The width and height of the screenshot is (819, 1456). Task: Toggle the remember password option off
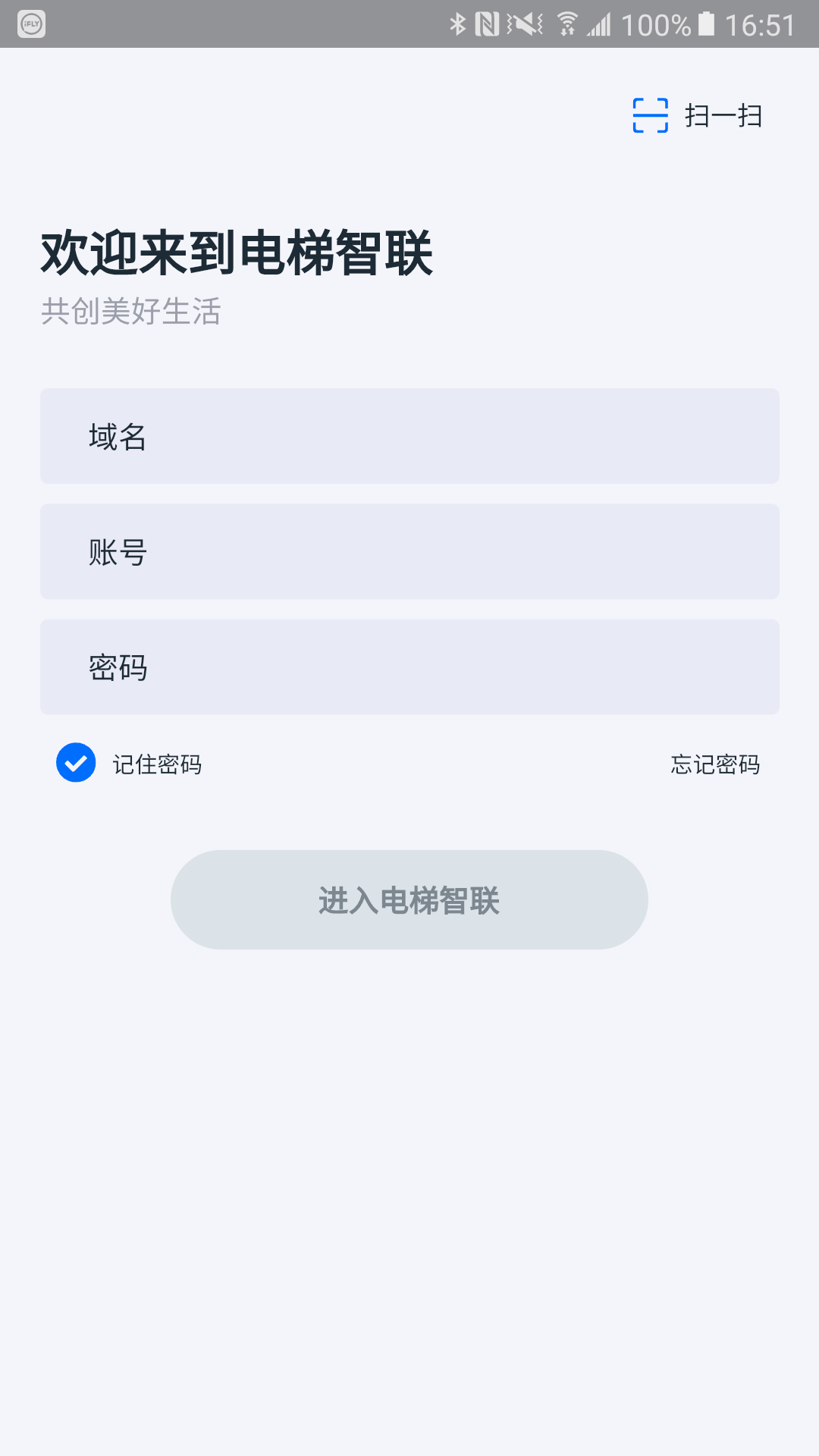76,764
